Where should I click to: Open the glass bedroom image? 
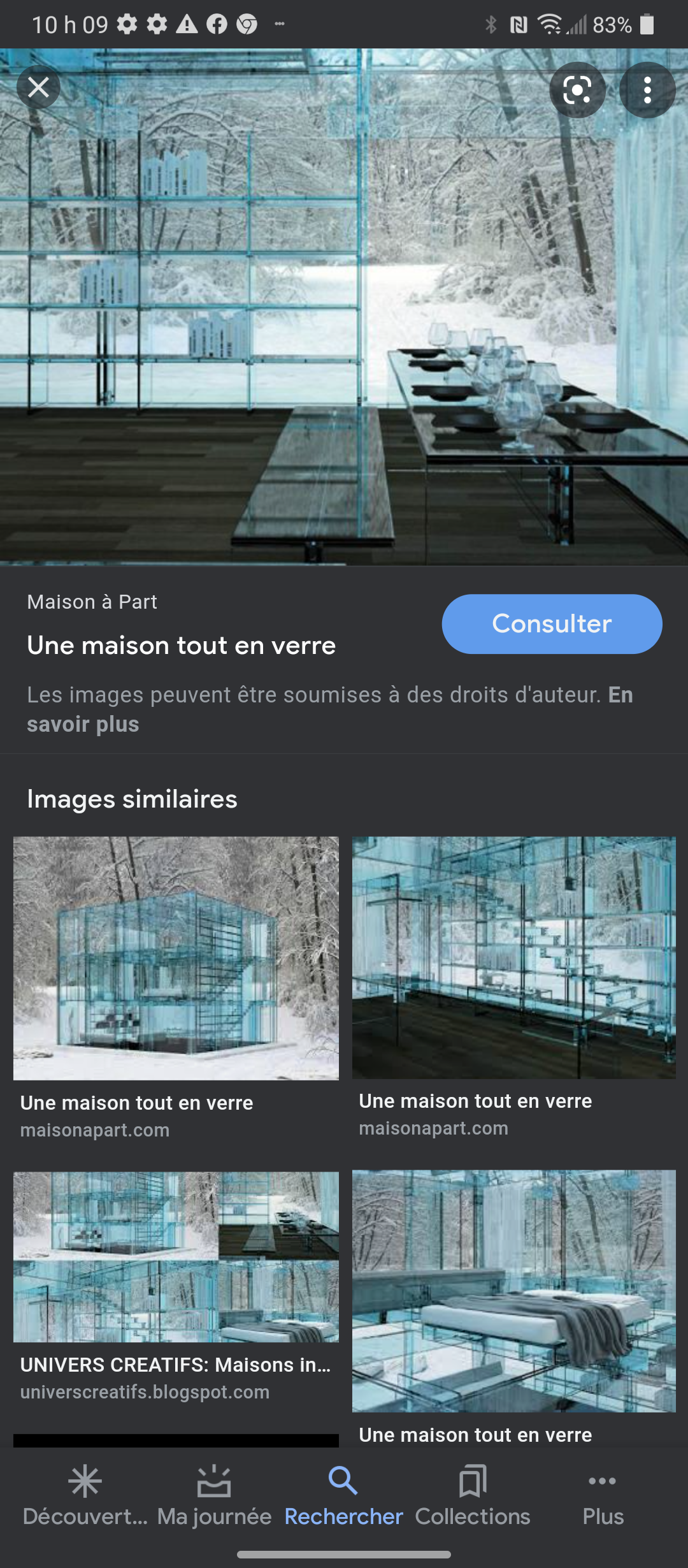coord(513,1290)
